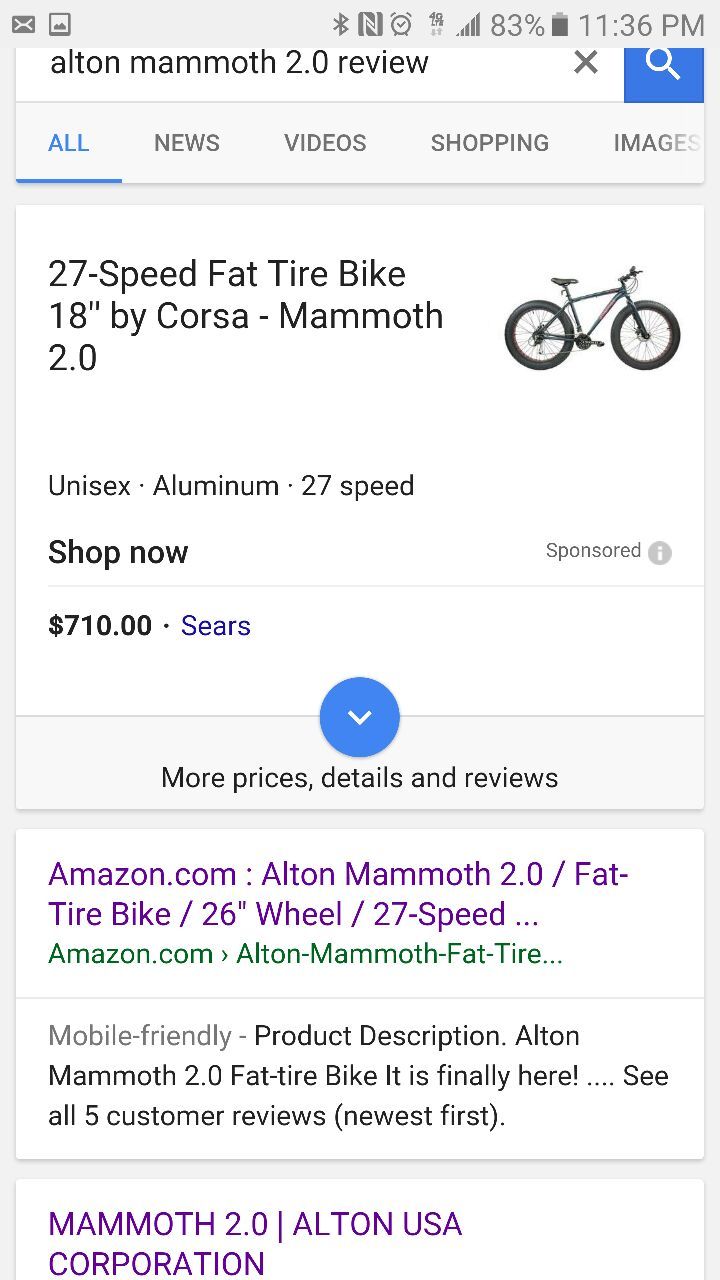Viewport: 720px width, 1280px height.
Task: Clear the search query text
Action: click(x=586, y=64)
